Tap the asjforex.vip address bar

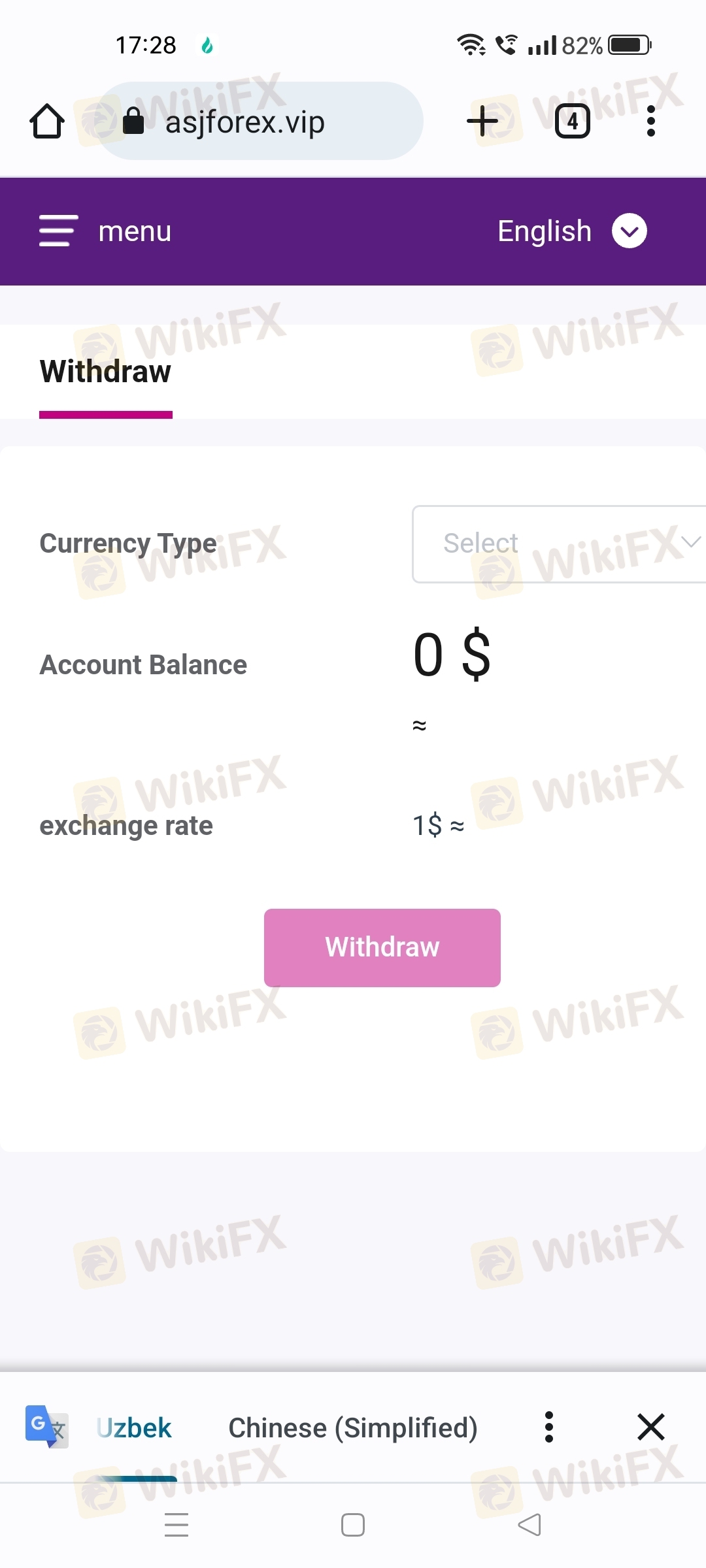[261, 122]
